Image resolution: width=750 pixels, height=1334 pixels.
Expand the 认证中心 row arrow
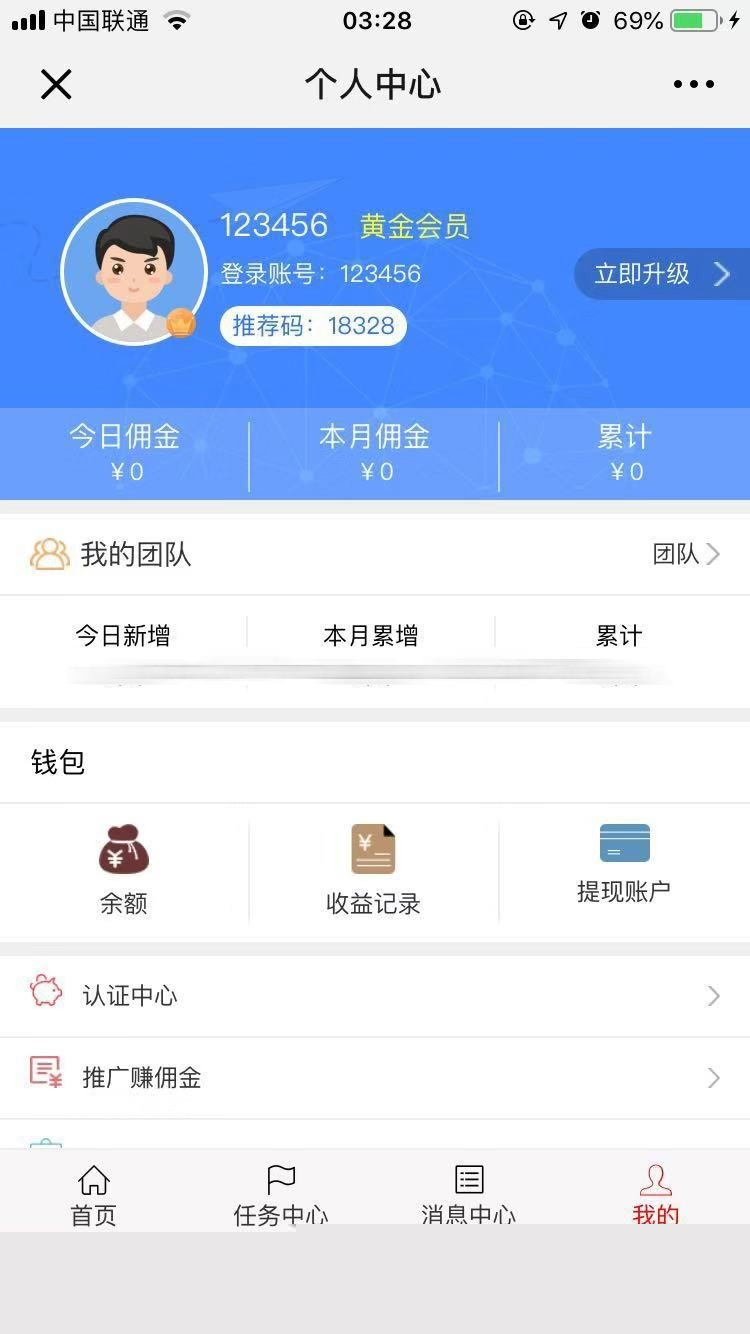pos(713,995)
